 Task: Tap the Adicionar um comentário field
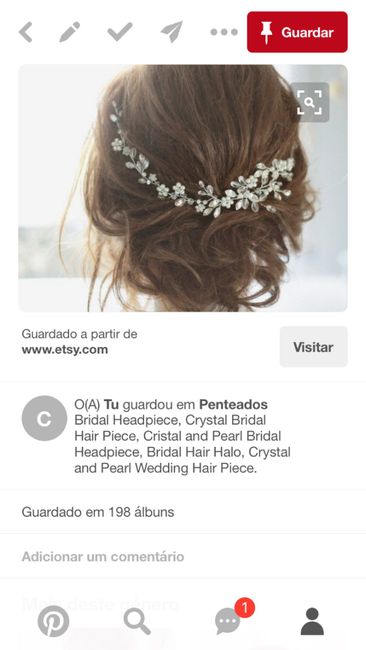click(183, 556)
